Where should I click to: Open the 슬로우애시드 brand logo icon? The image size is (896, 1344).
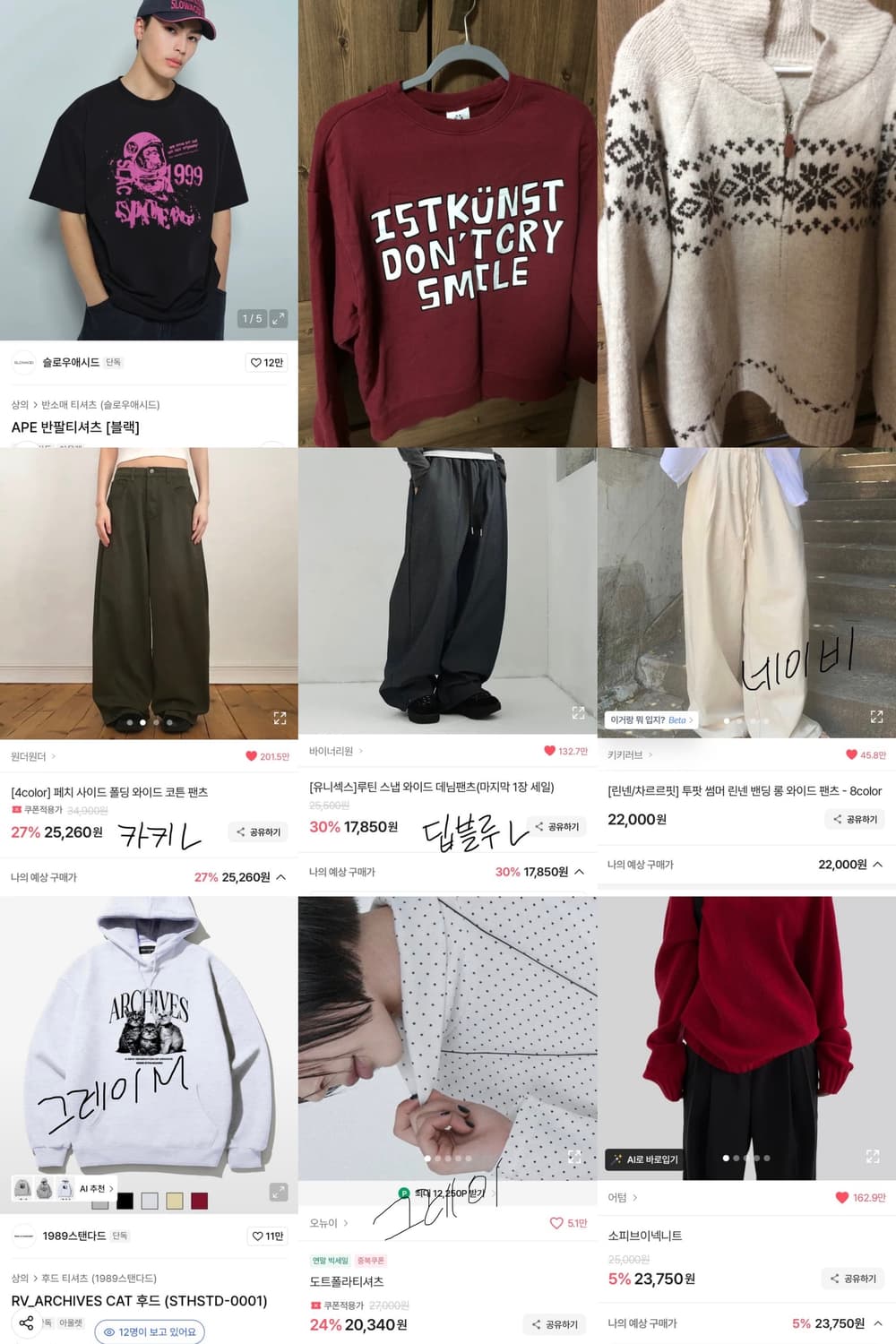click(x=22, y=360)
